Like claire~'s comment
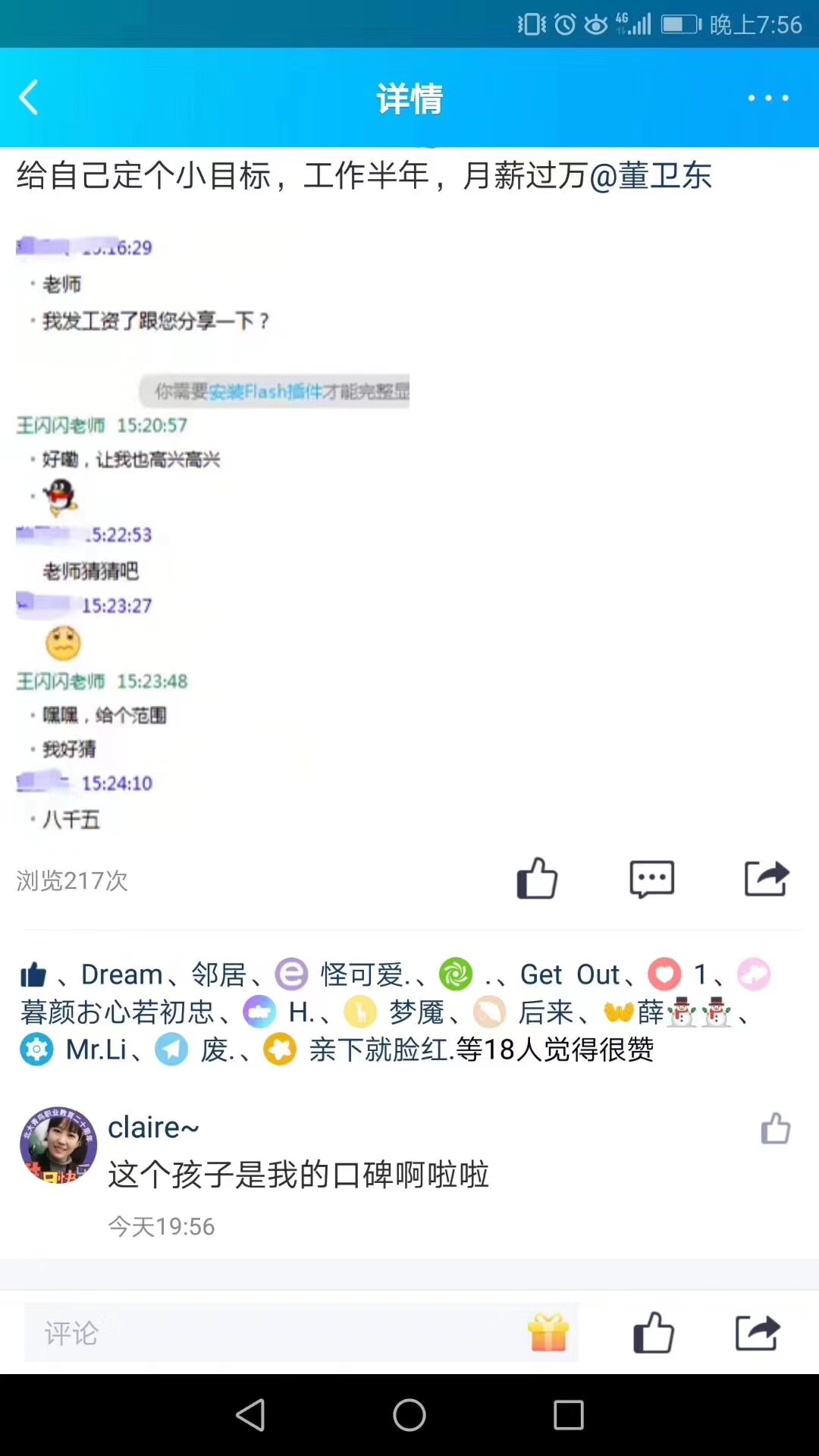The image size is (819, 1456). (775, 1128)
